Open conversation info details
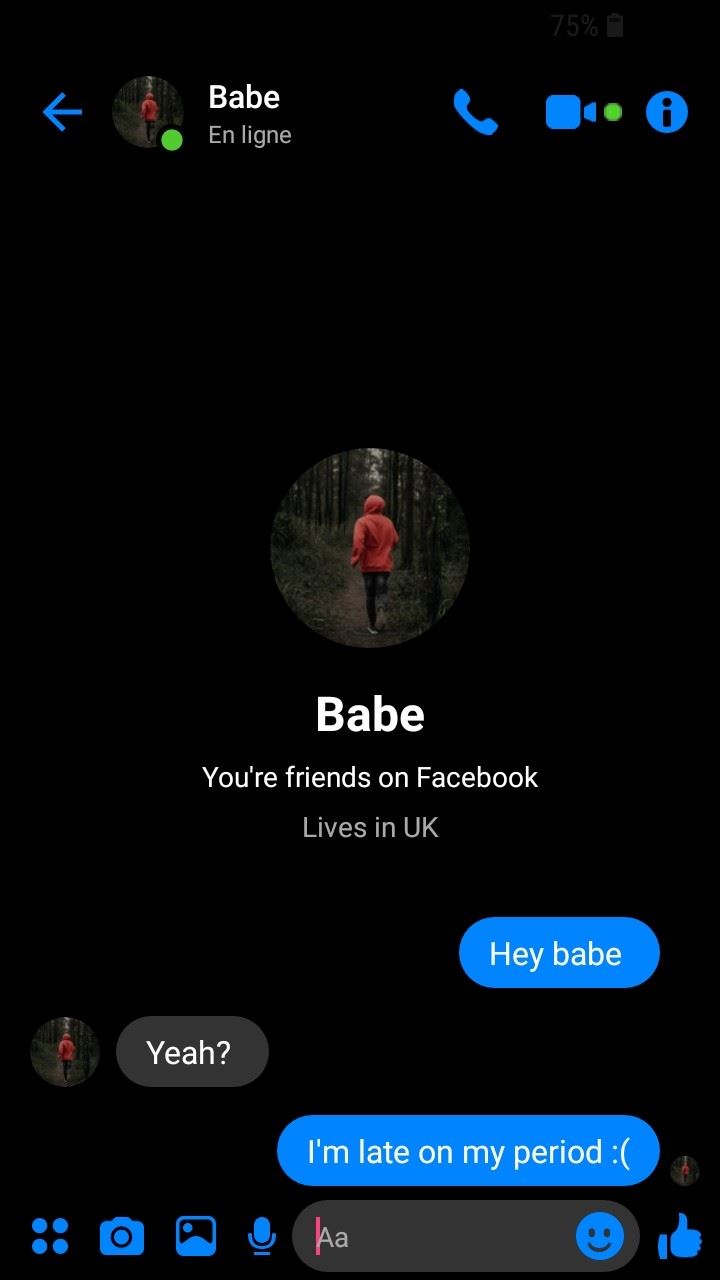720x1280 pixels. point(666,113)
